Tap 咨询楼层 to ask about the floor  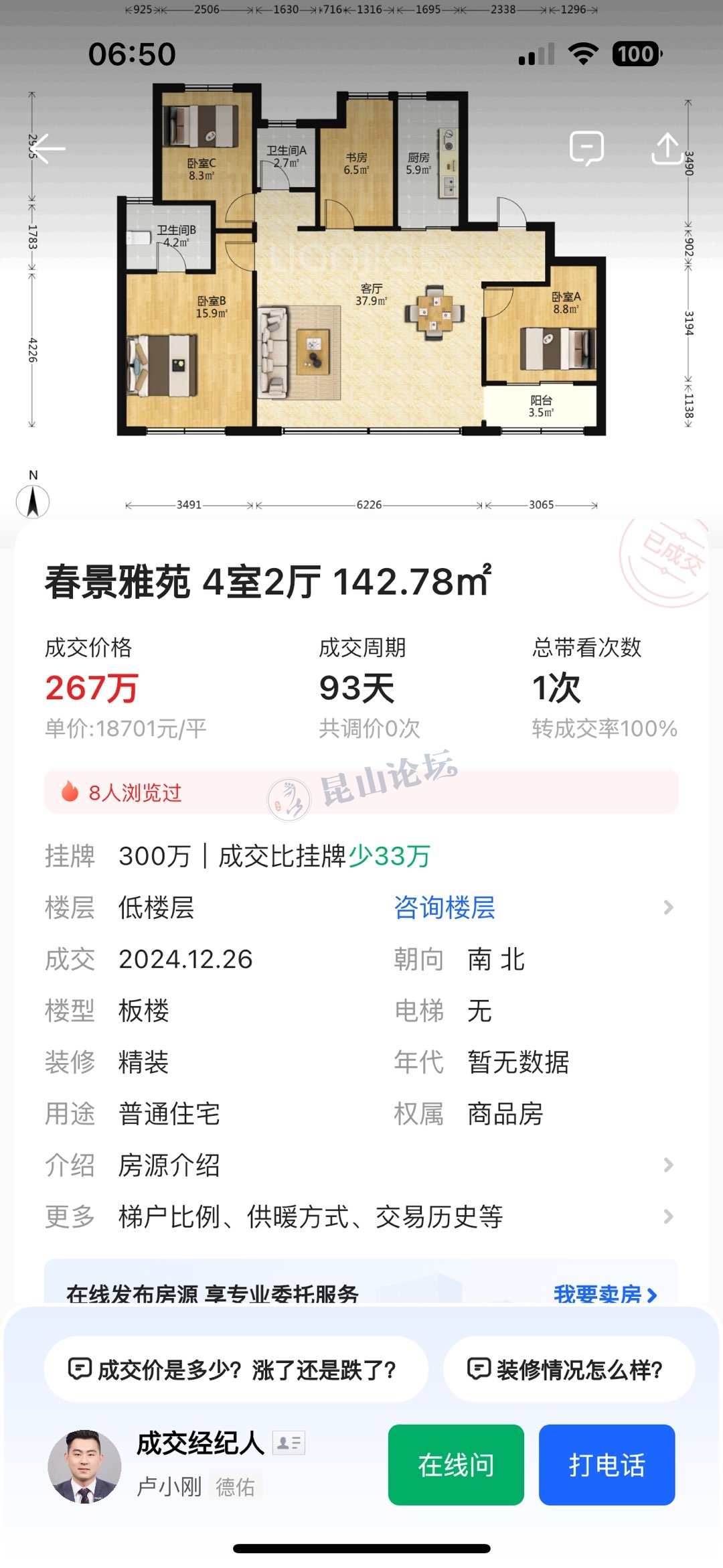click(x=445, y=908)
